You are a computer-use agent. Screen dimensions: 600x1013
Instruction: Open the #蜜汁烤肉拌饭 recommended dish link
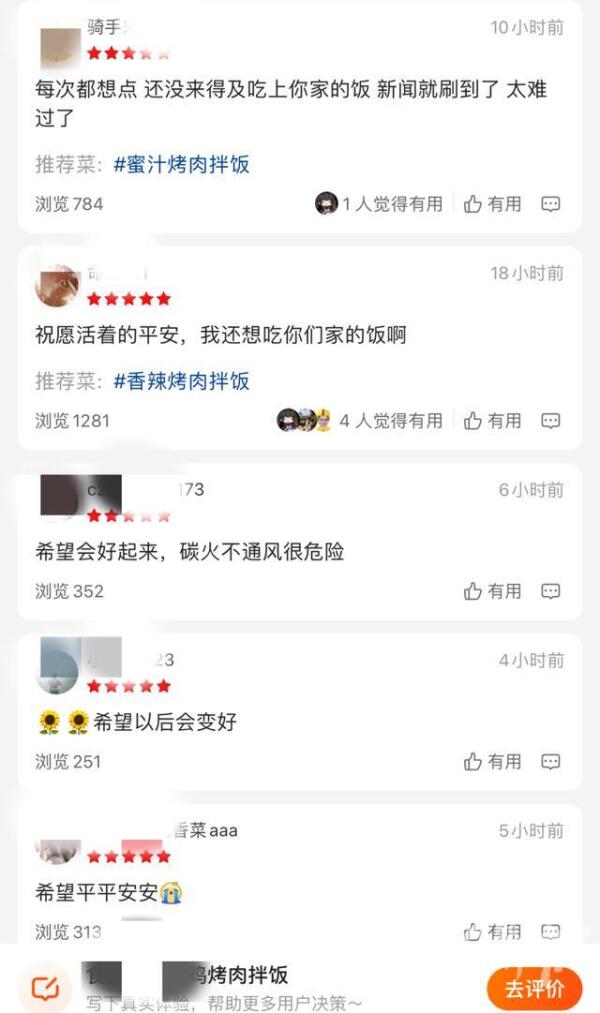click(181, 165)
